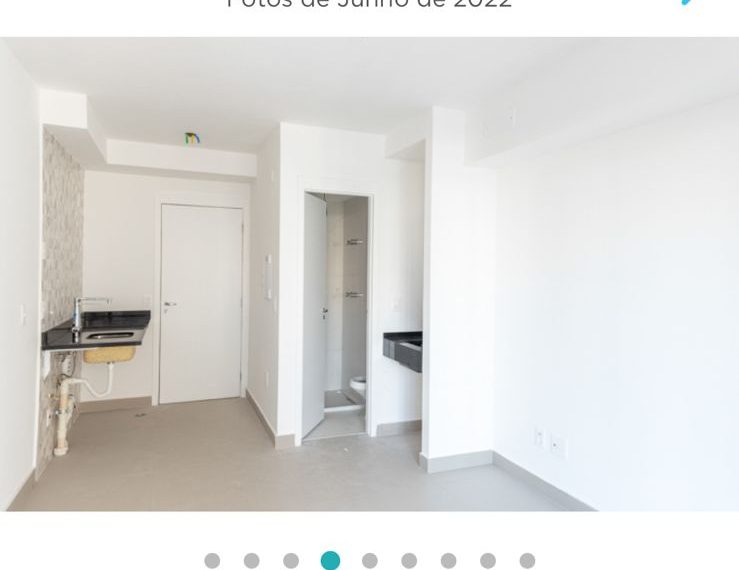Select the last page indicator dot
739x570 pixels.
coord(527,561)
